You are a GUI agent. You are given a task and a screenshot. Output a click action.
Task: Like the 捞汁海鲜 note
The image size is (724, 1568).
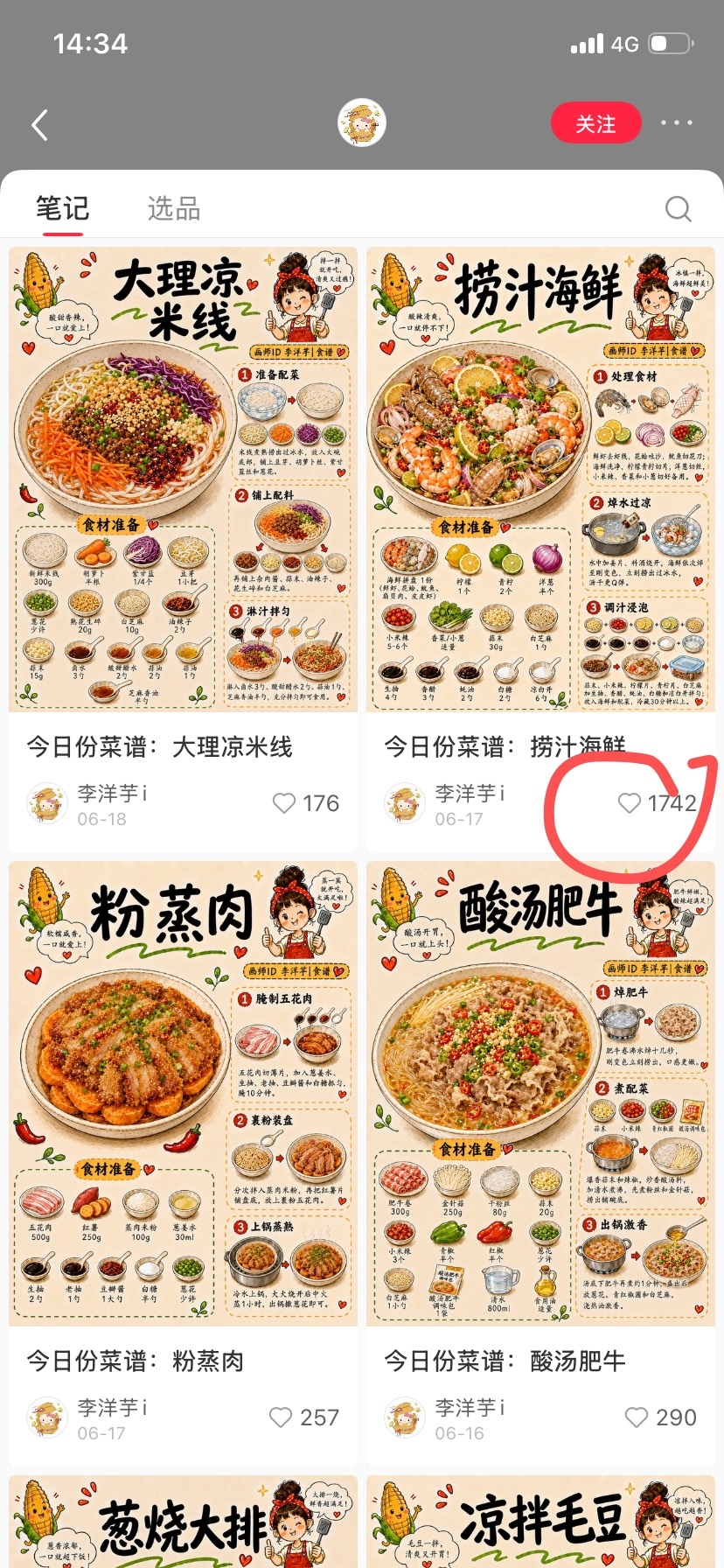pyautogui.click(x=630, y=803)
